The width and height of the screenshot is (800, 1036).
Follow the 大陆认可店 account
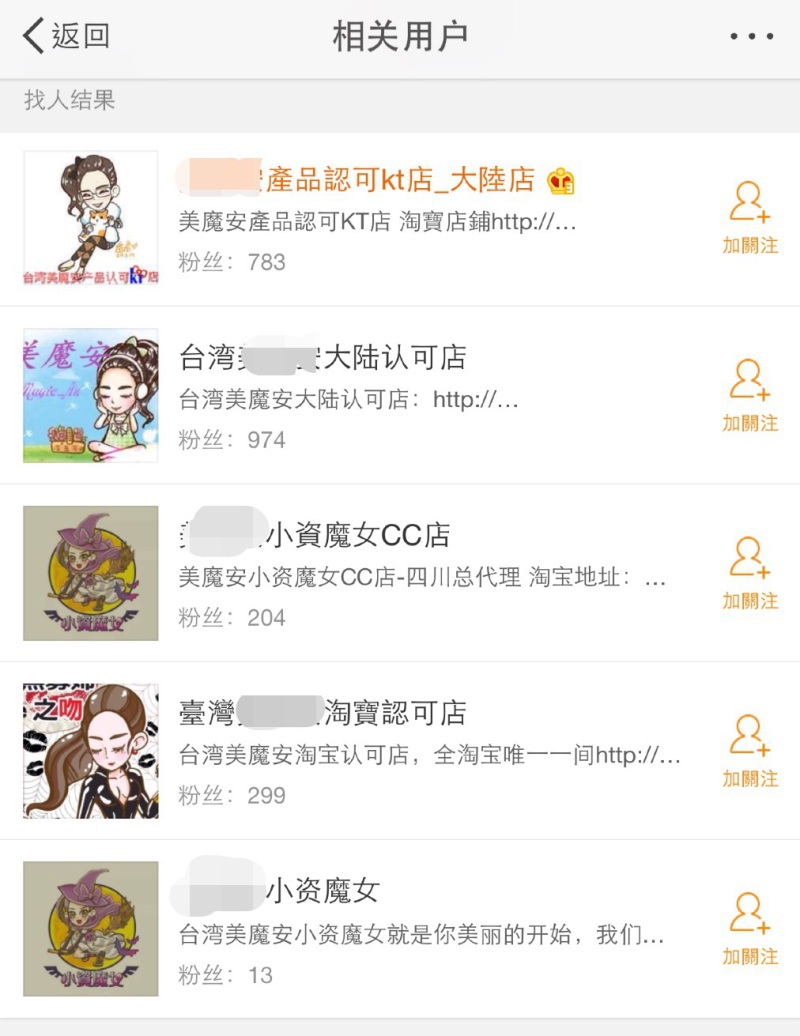(750, 395)
